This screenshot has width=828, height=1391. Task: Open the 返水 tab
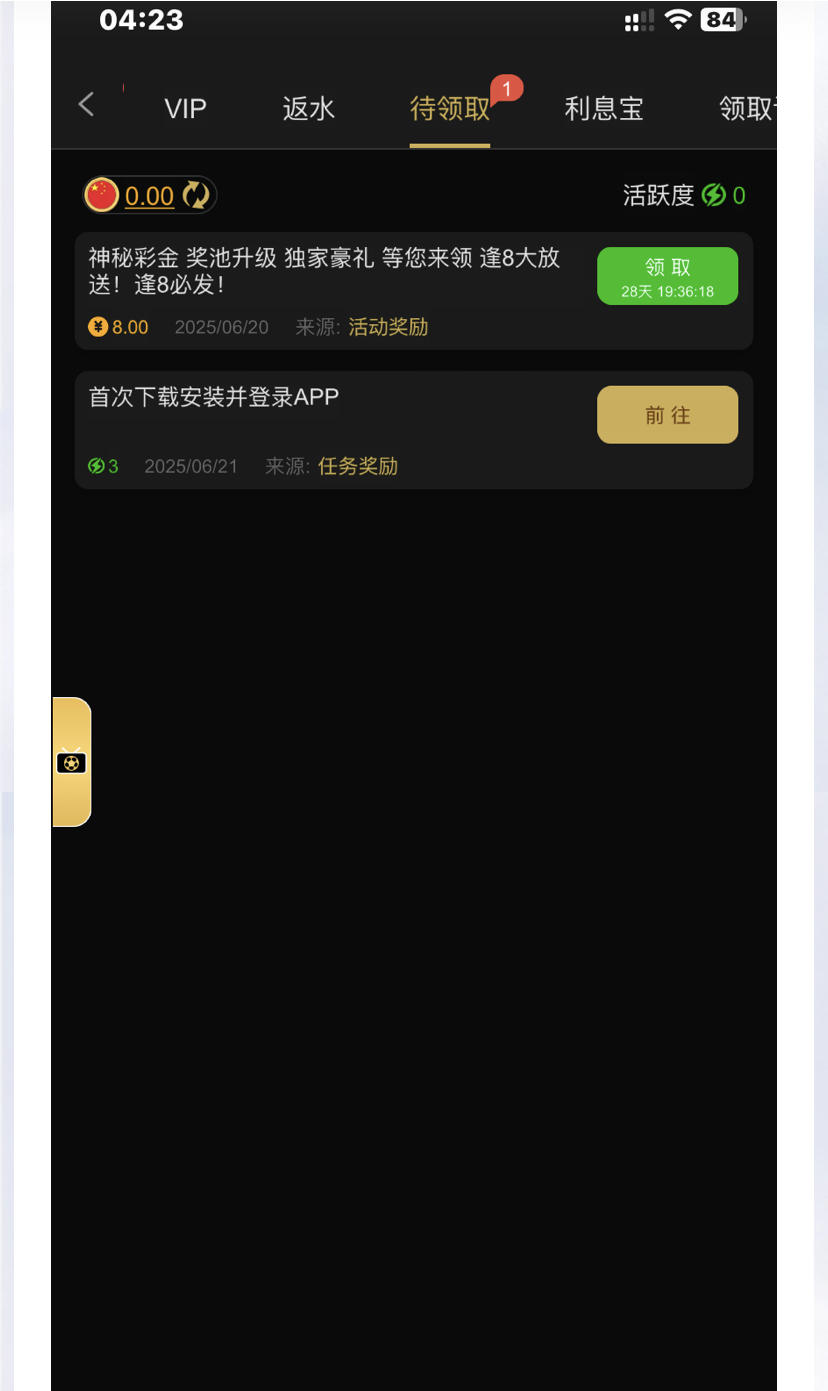point(307,108)
